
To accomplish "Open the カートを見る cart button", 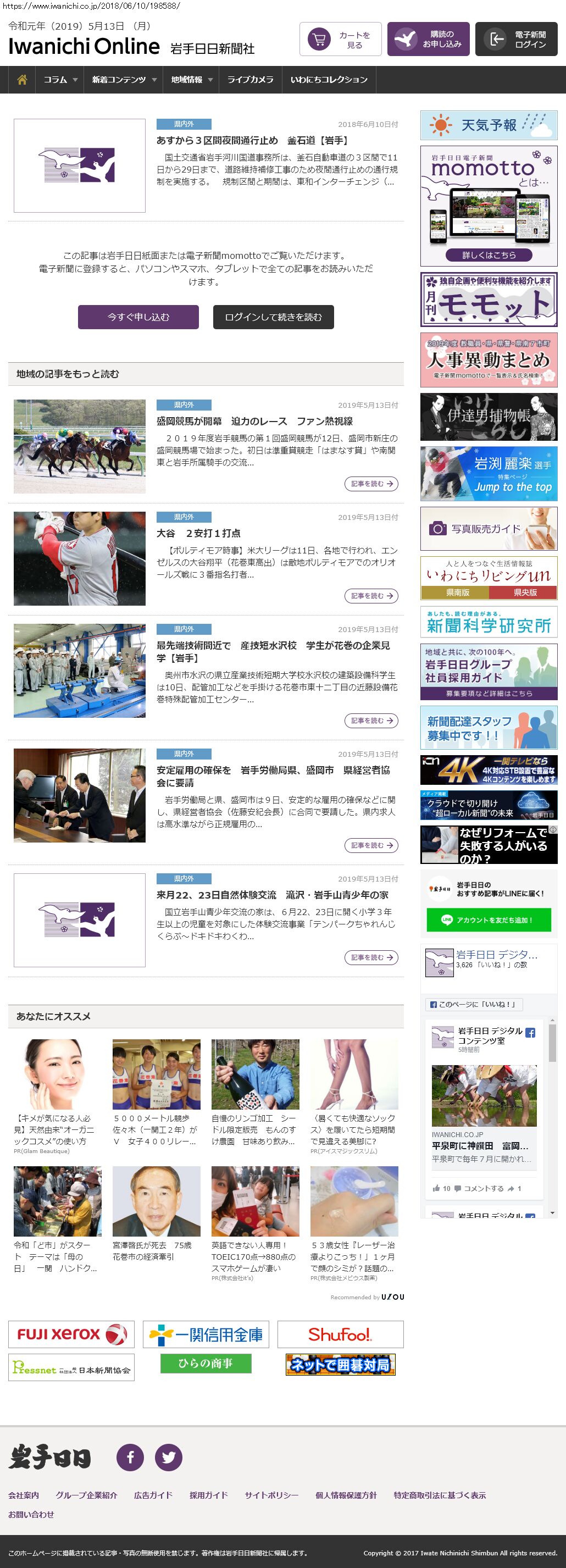I will (340, 40).
